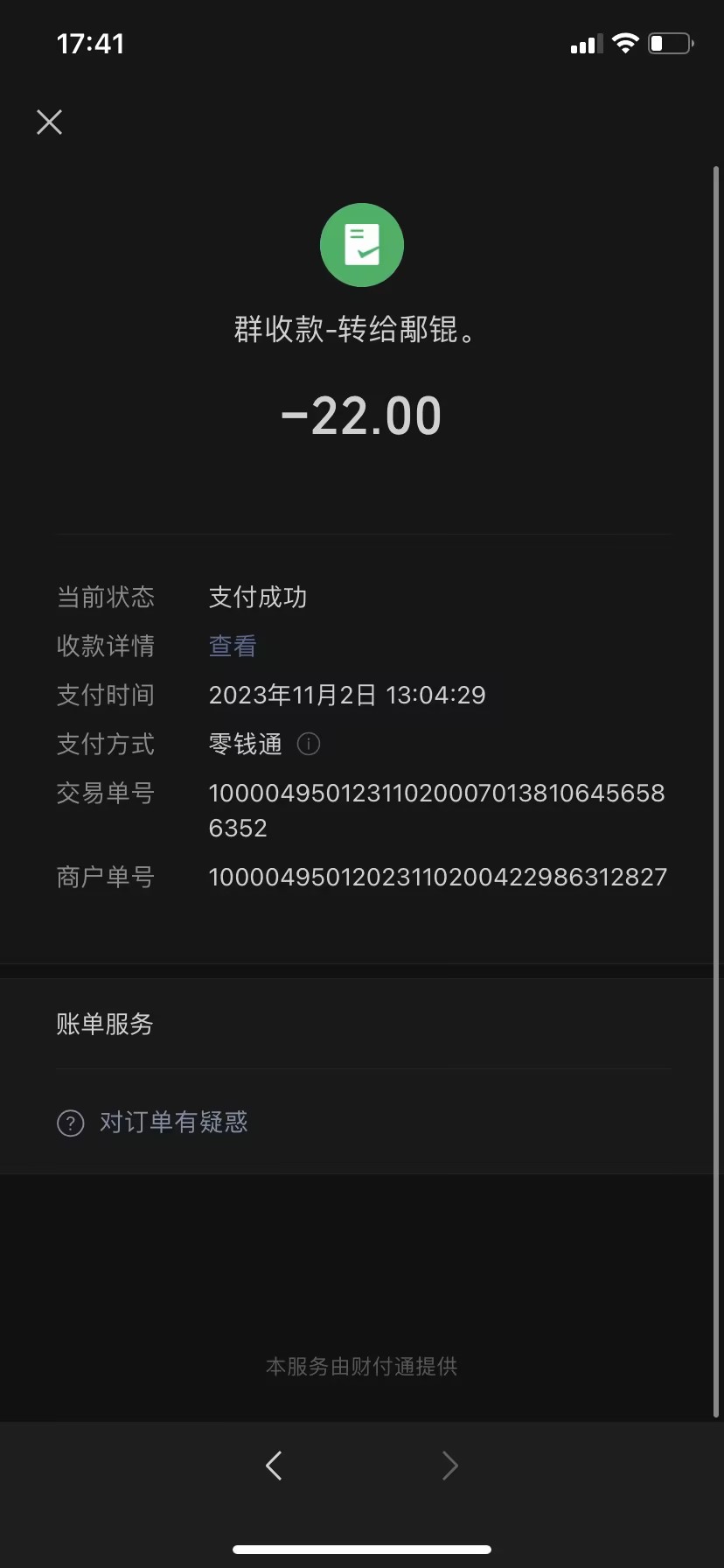Tap 查看 to view collection details

[233, 646]
